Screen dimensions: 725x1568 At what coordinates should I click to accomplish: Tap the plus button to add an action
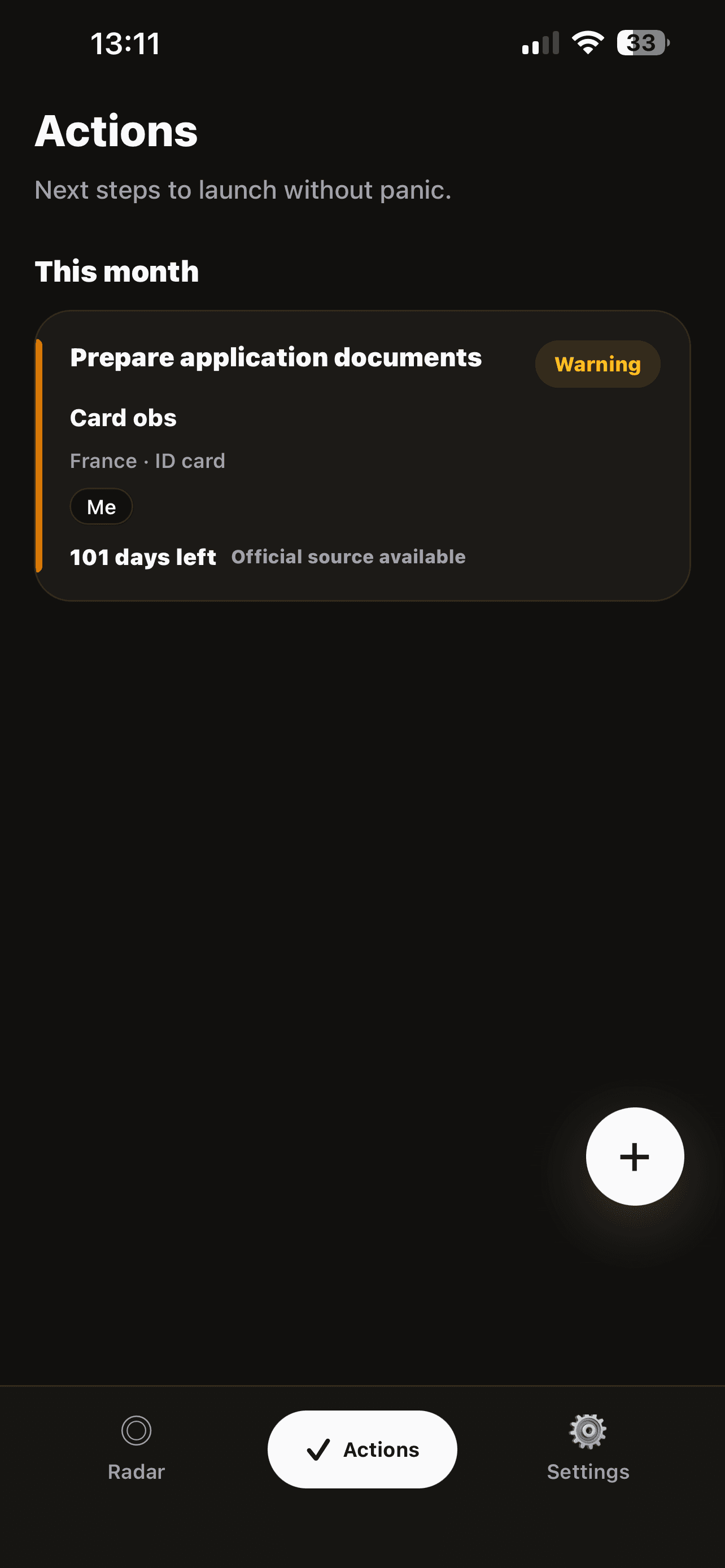point(634,1156)
